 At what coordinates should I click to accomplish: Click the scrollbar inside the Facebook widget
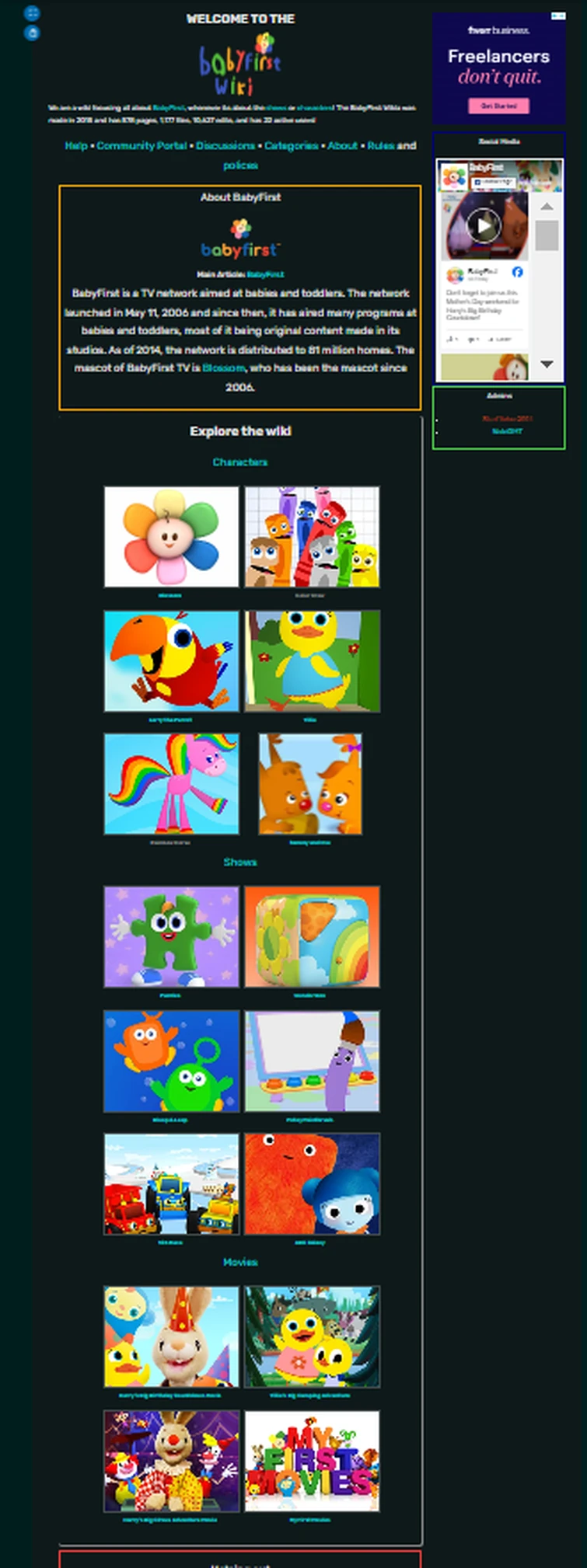547,235
